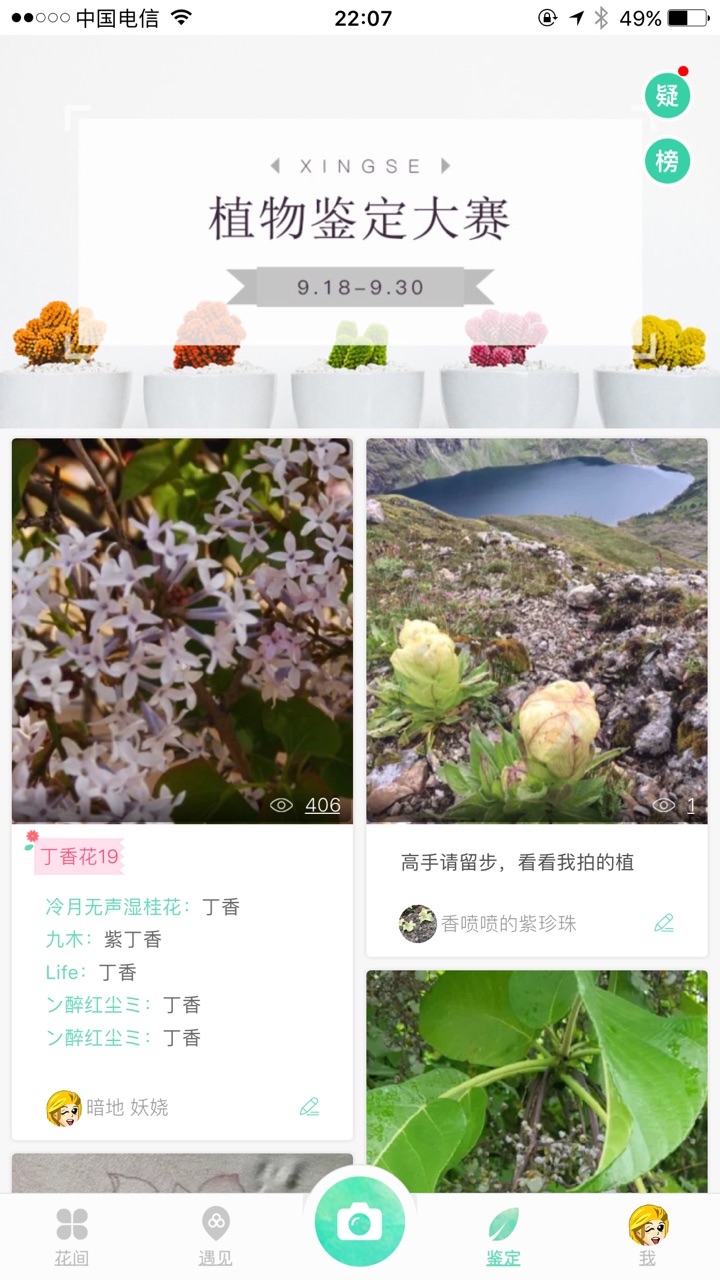This screenshot has width=720, height=1280.
Task: Select the 鉴定 tab
Action: click(x=504, y=1235)
